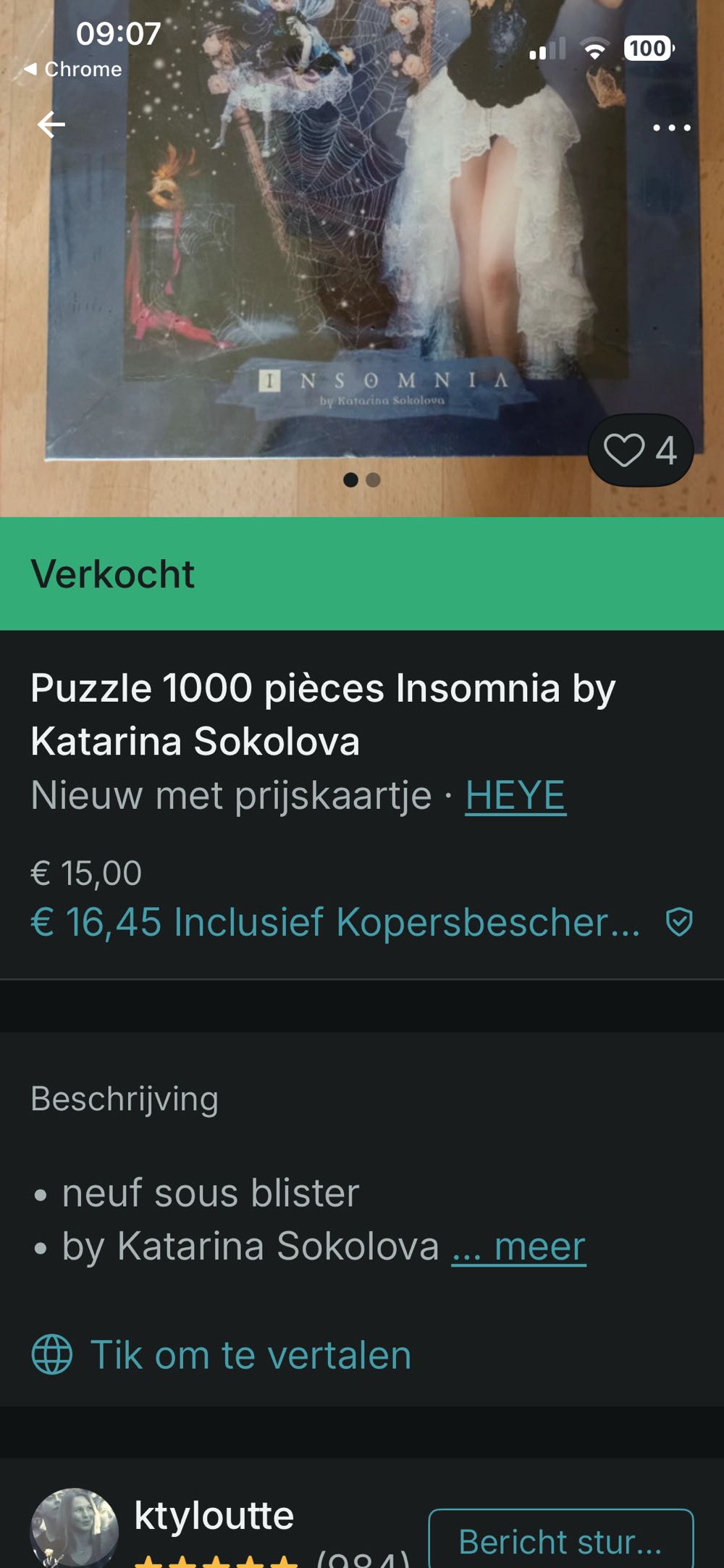The image size is (724, 1568).
Task: Tap Bericht stur... to message the seller
Action: (x=563, y=1539)
